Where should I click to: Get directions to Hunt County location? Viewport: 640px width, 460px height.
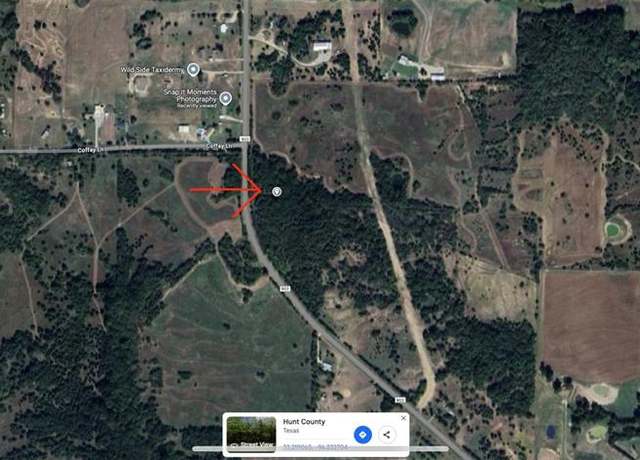pos(363,435)
